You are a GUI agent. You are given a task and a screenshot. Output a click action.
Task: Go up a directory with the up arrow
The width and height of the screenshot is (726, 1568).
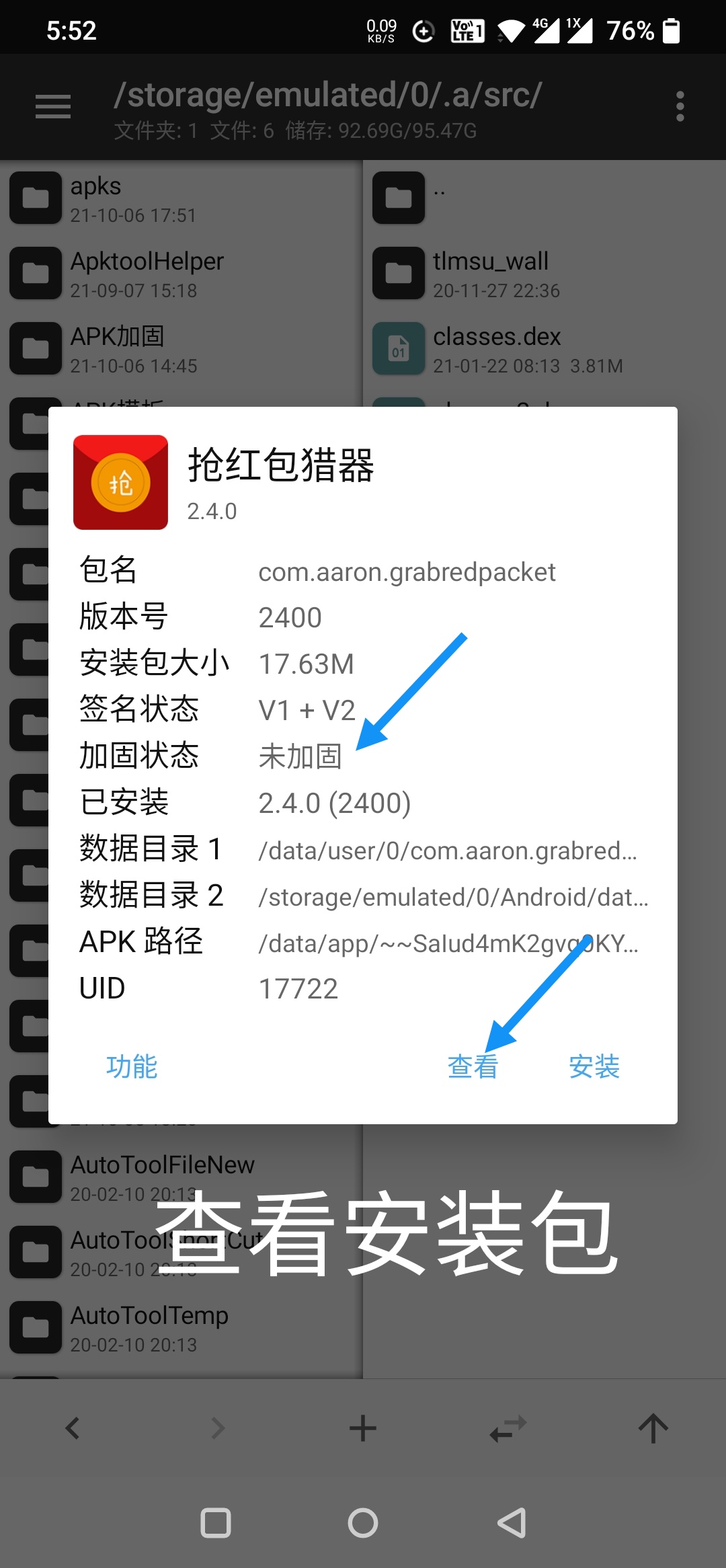(653, 1427)
